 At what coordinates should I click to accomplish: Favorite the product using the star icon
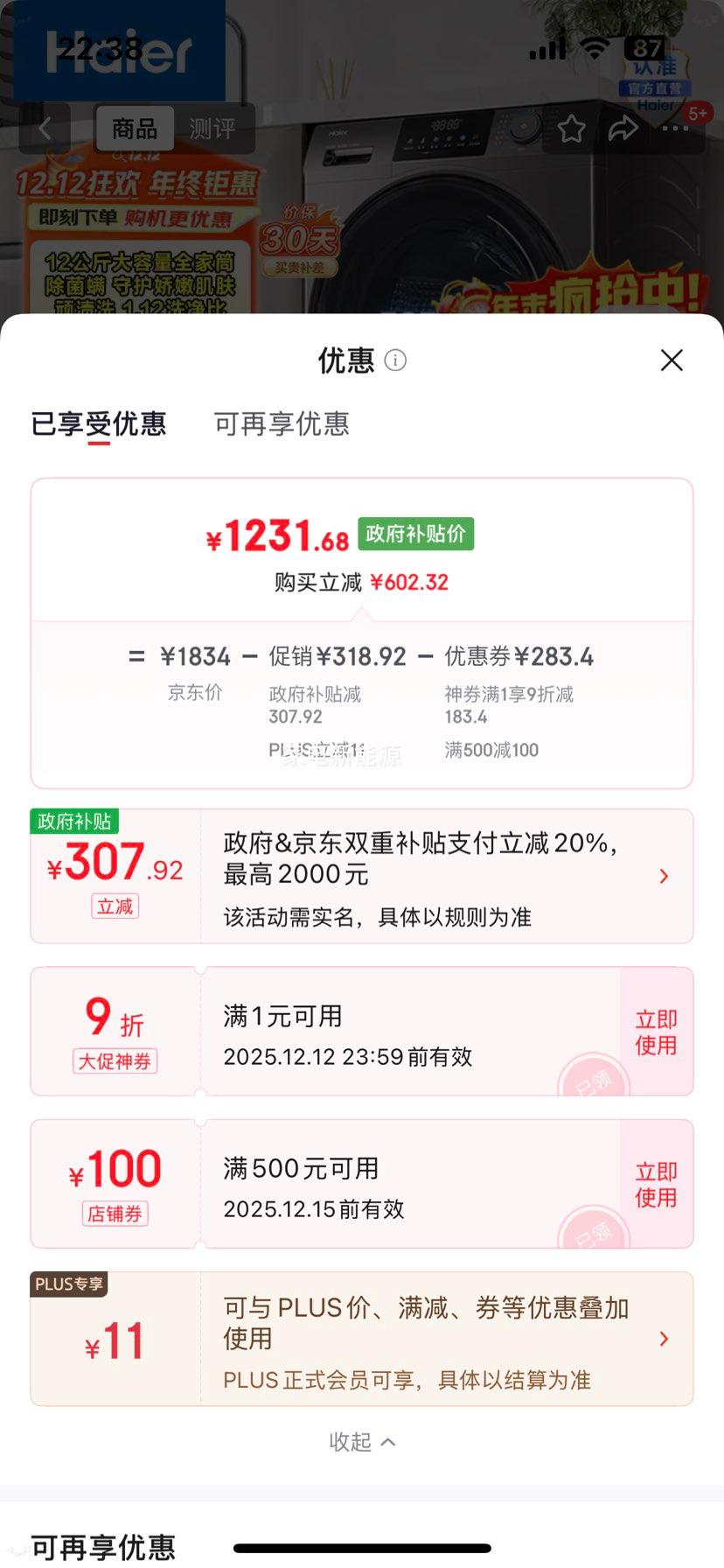pyautogui.click(x=573, y=128)
